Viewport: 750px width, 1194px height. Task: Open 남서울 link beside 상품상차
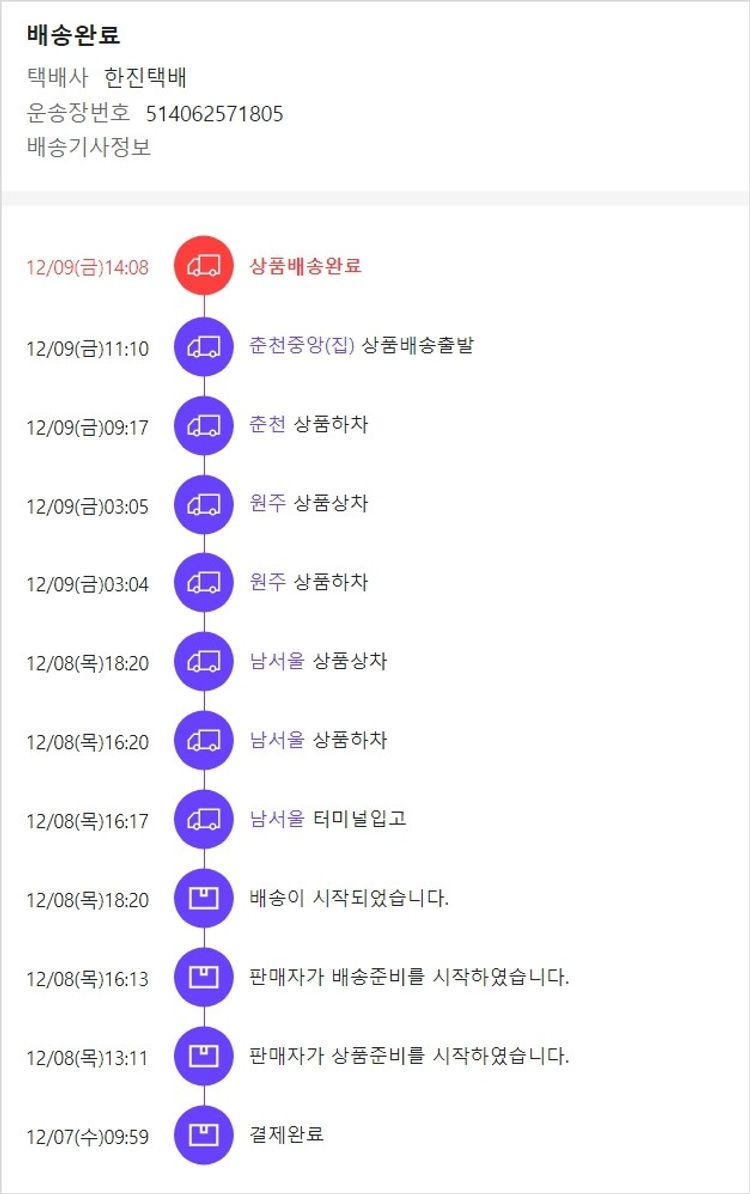(x=277, y=662)
